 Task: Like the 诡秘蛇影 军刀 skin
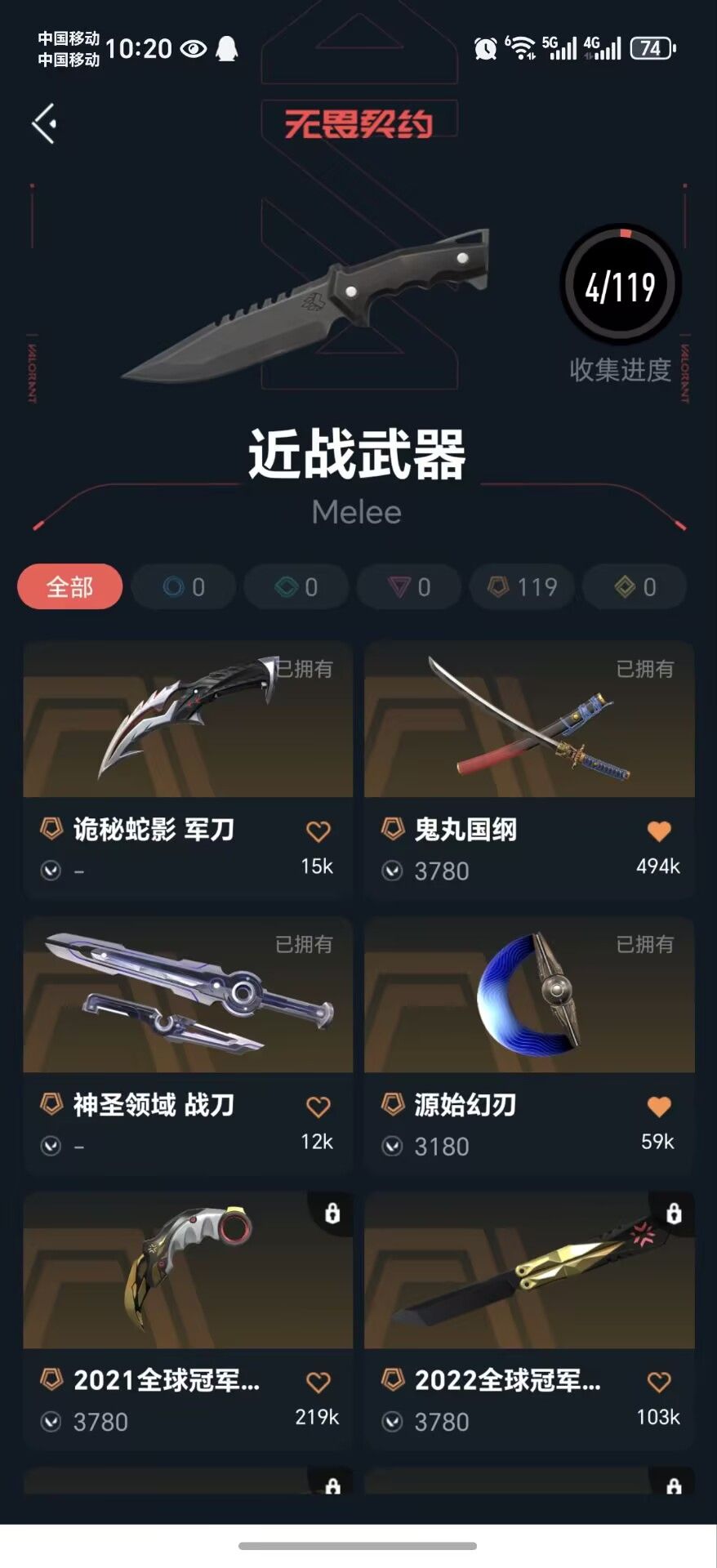[x=318, y=831]
